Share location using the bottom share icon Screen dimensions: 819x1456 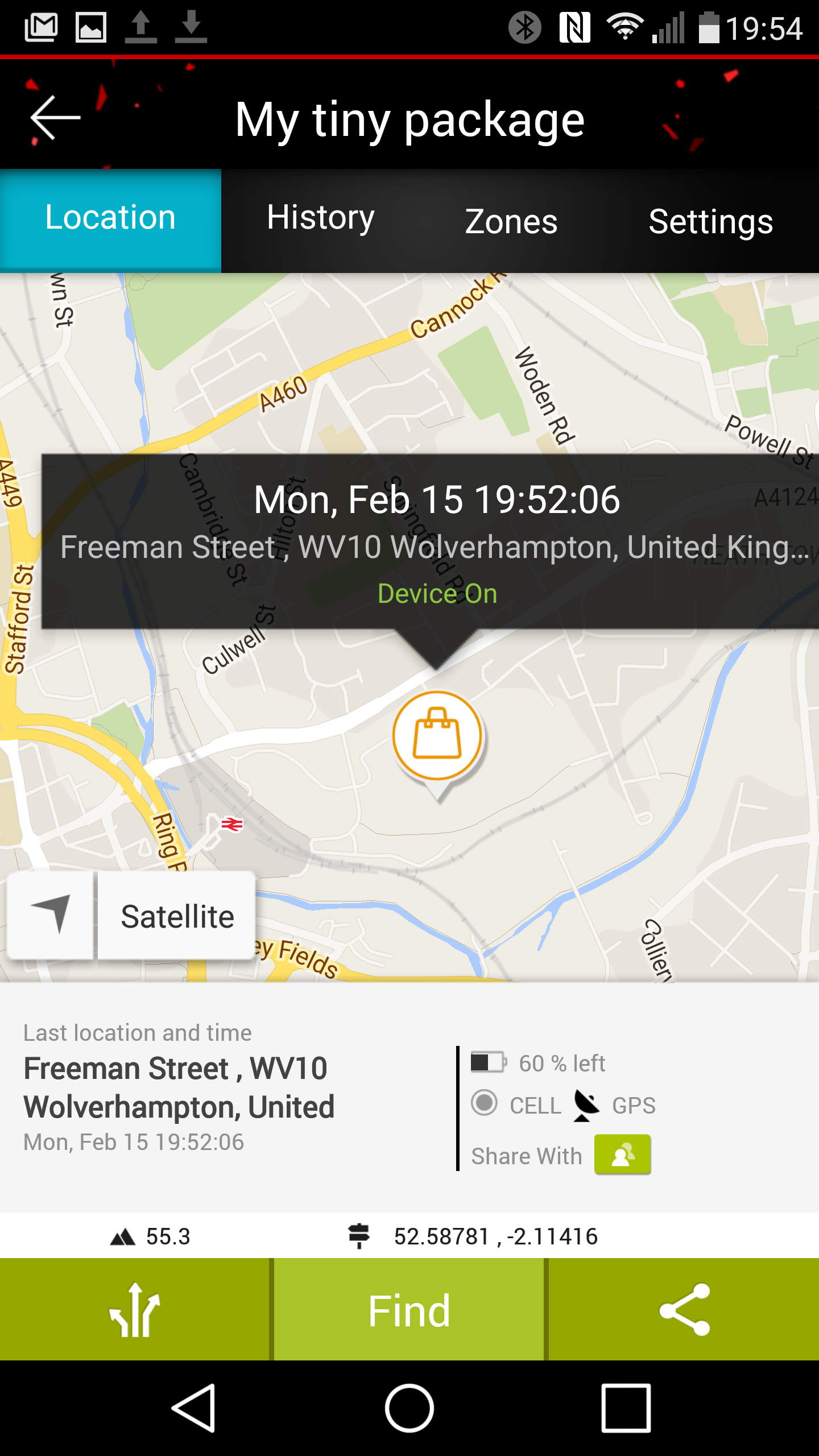tap(684, 1310)
